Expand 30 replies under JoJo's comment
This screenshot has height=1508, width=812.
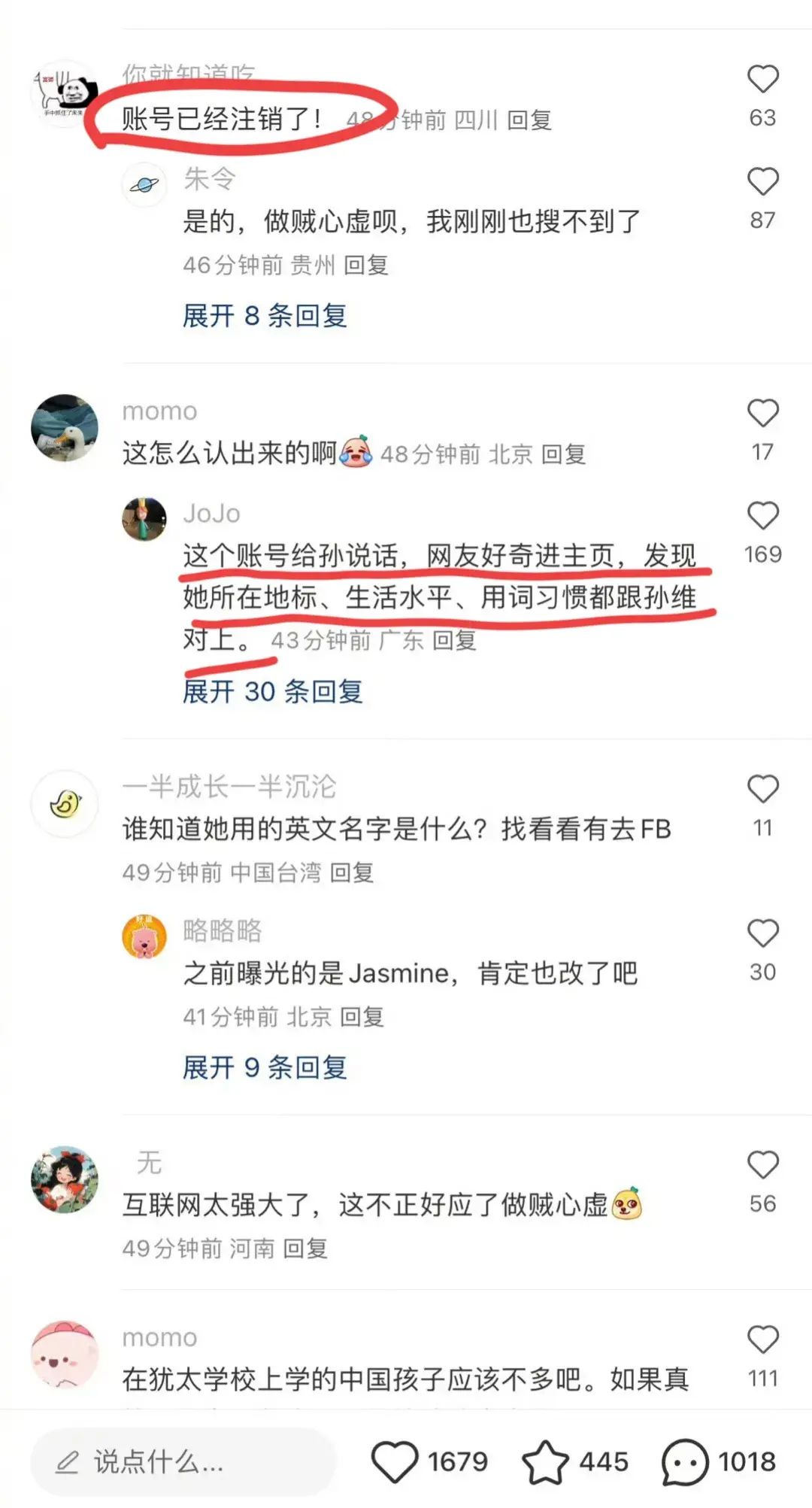273,692
